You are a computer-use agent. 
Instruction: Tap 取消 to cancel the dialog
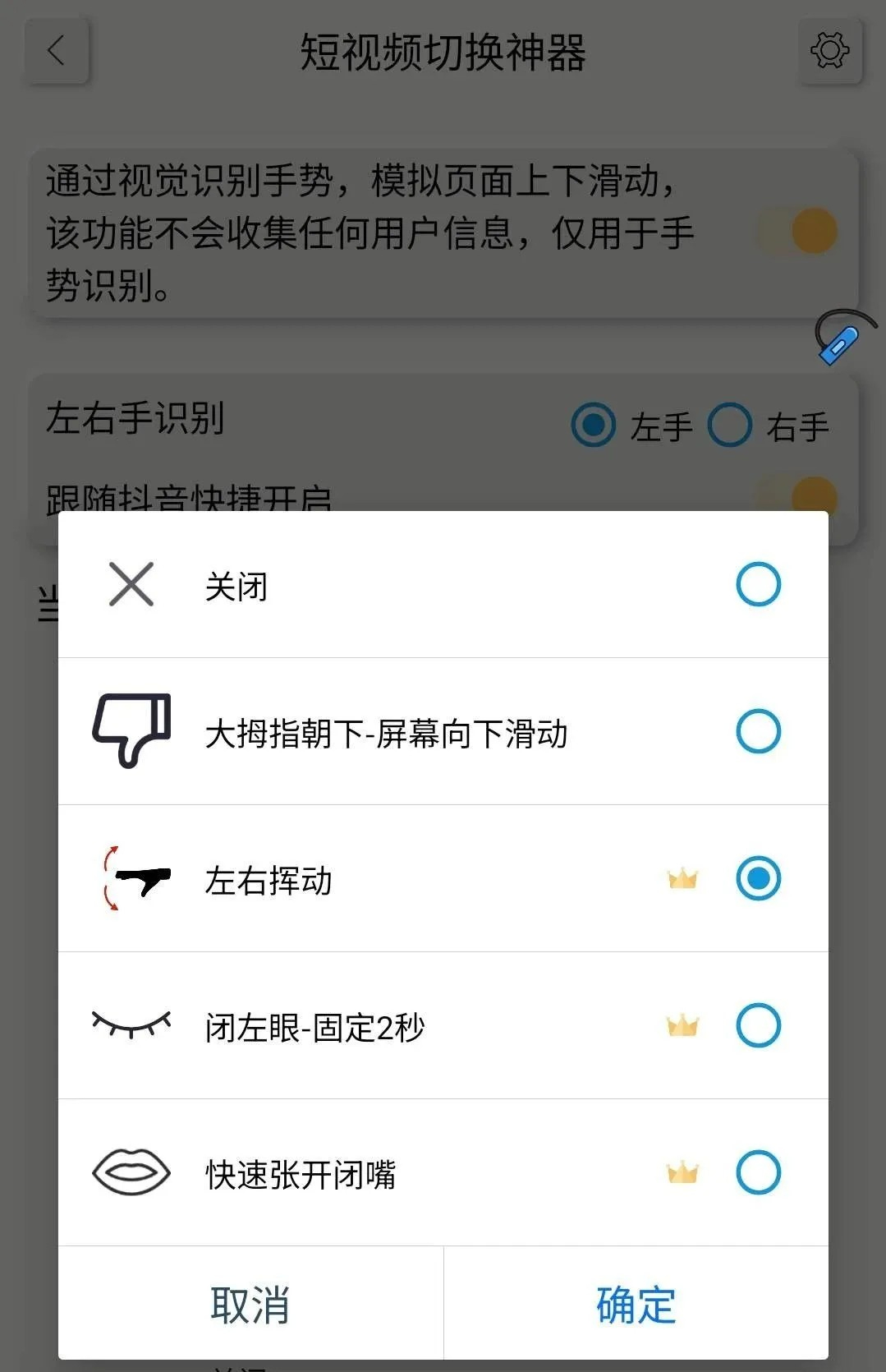pos(250,1304)
